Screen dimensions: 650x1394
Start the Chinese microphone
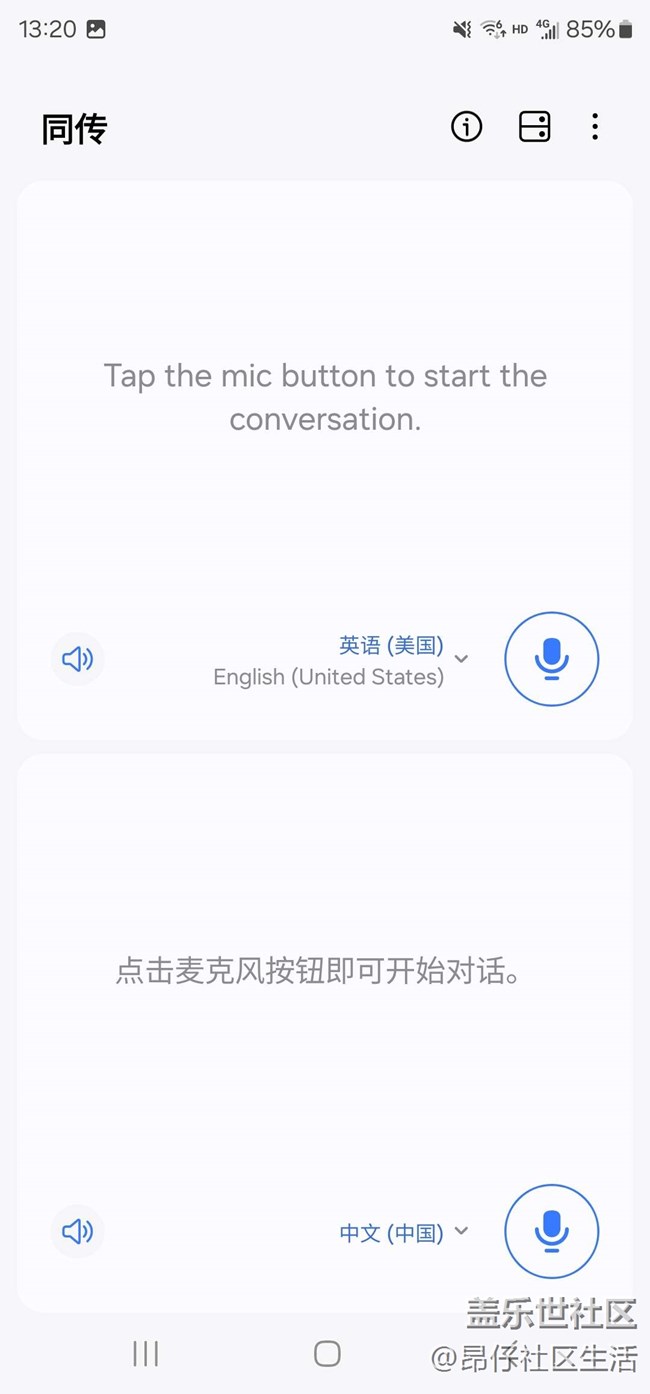(551, 1231)
